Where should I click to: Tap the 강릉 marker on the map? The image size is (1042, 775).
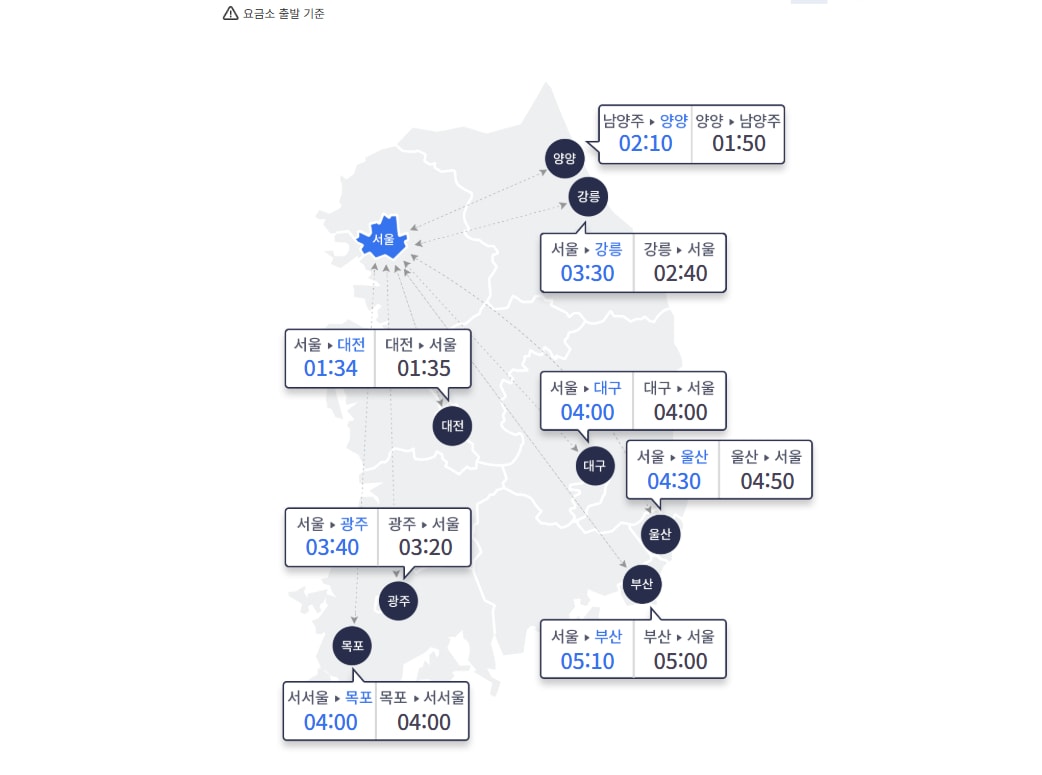[588, 196]
